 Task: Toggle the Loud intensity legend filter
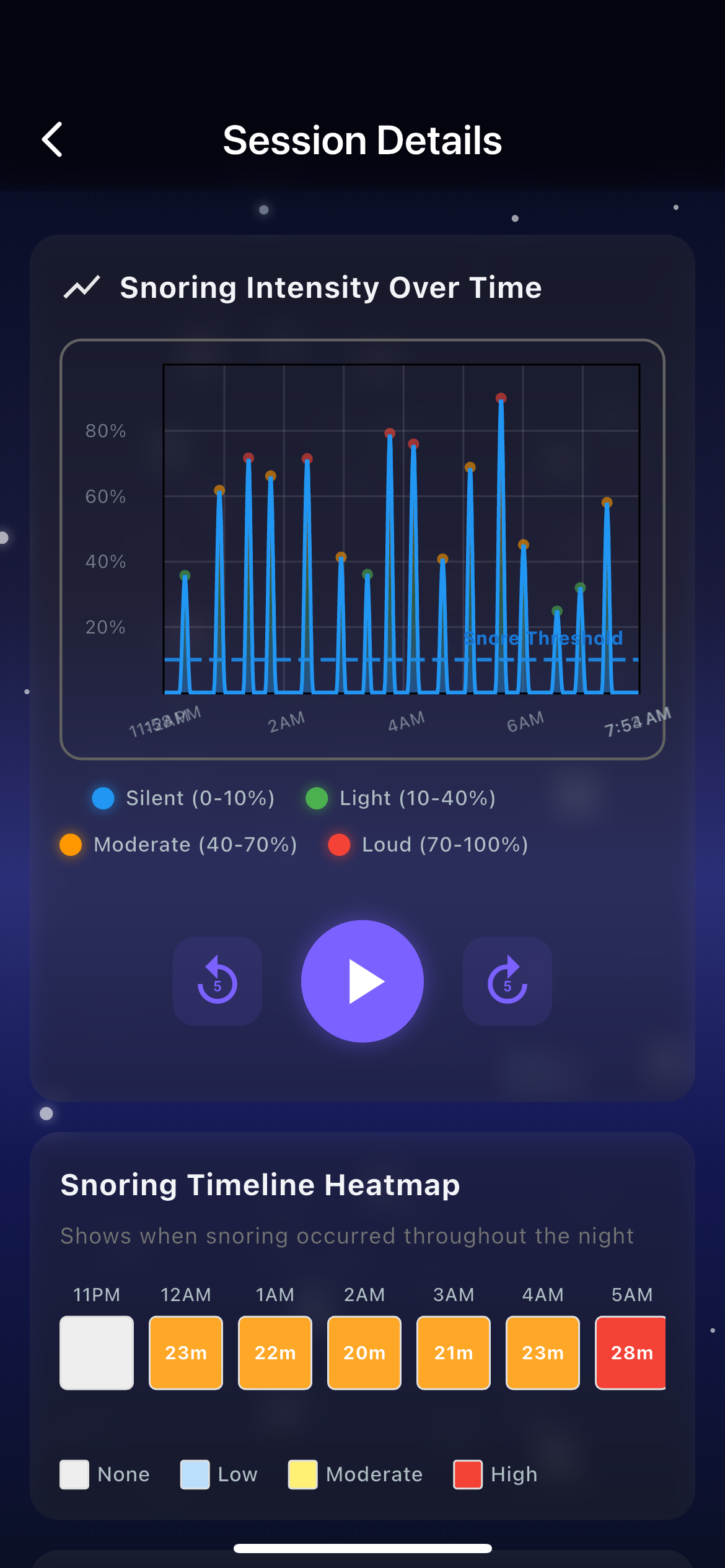(338, 844)
